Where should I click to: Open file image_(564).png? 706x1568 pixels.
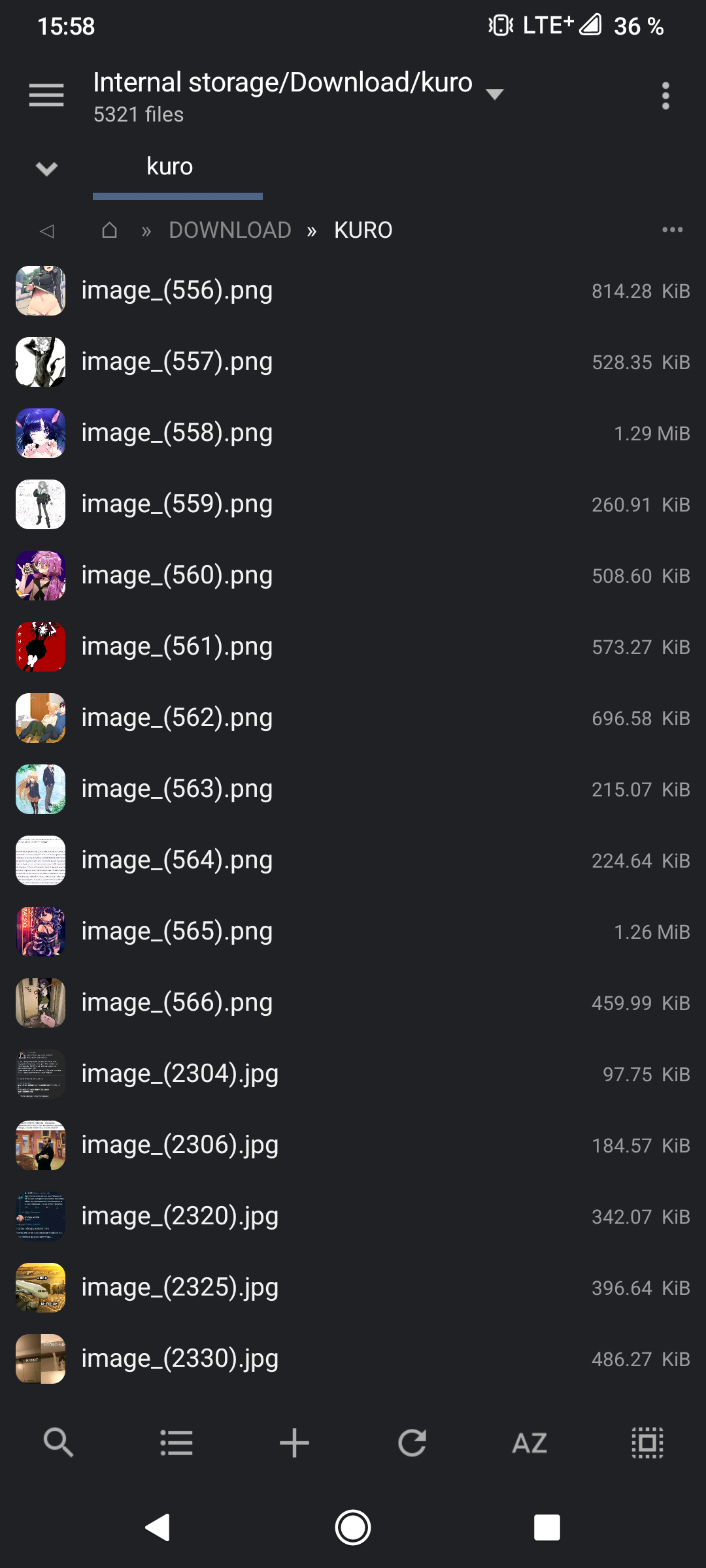[177, 860]
